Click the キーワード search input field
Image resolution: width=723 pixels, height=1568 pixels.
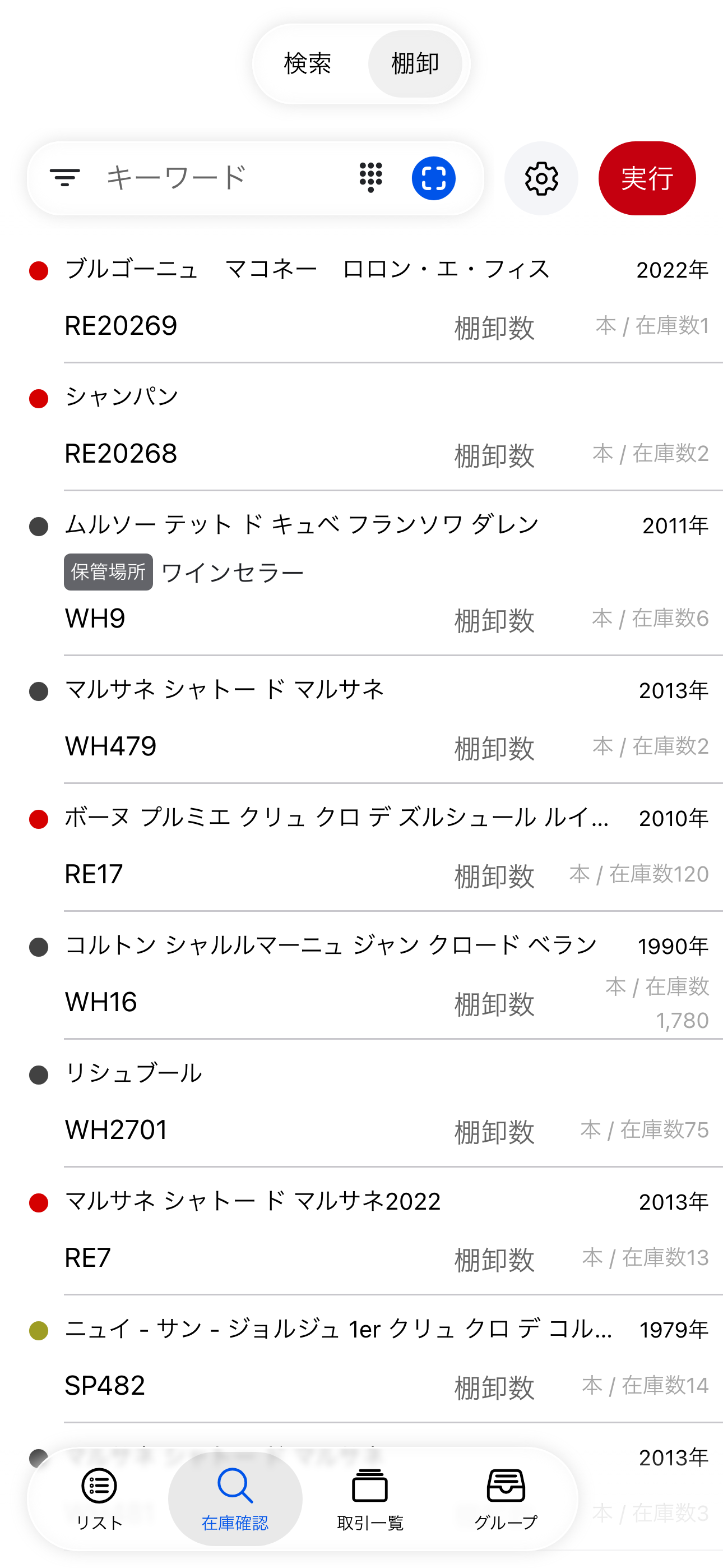tap(201, 177)
